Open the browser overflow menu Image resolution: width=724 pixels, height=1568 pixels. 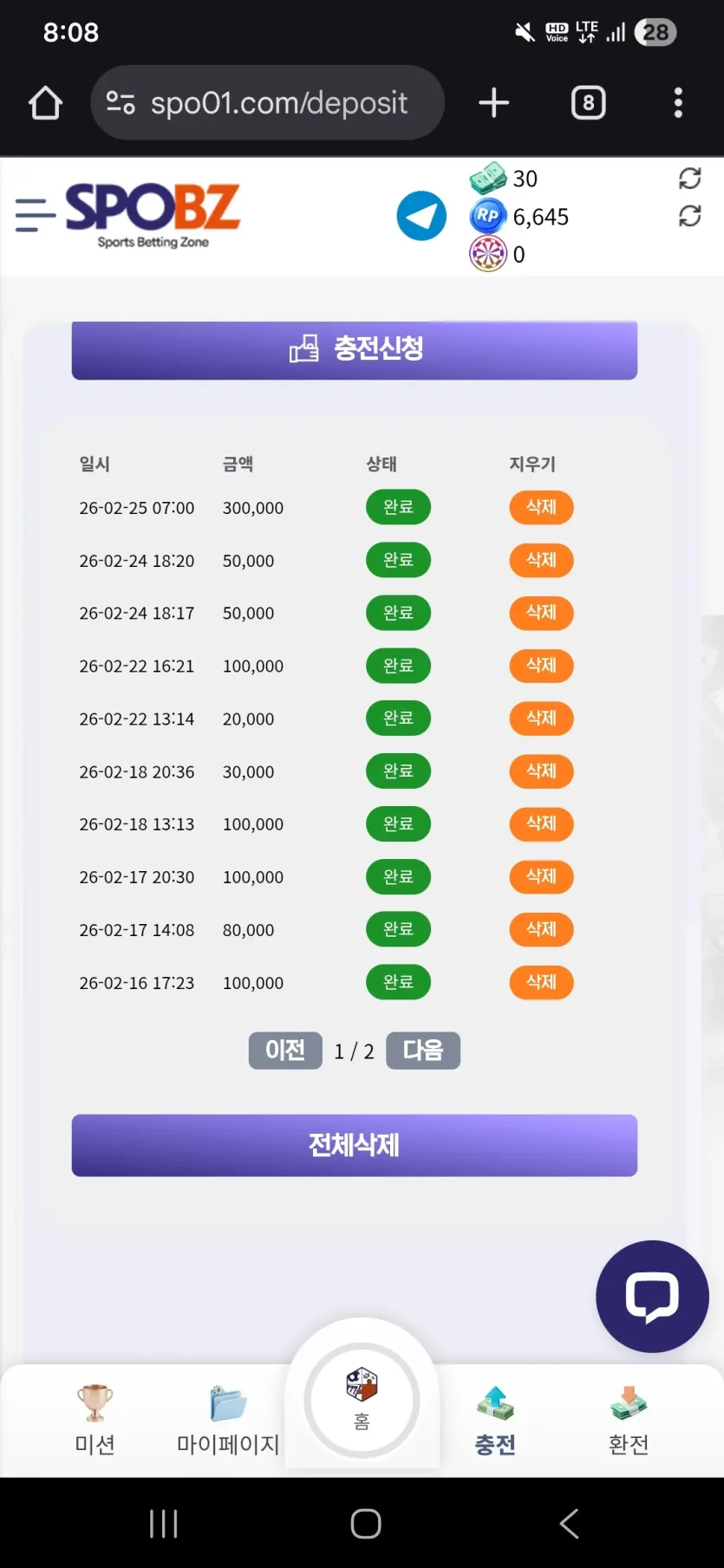(678, 102)
